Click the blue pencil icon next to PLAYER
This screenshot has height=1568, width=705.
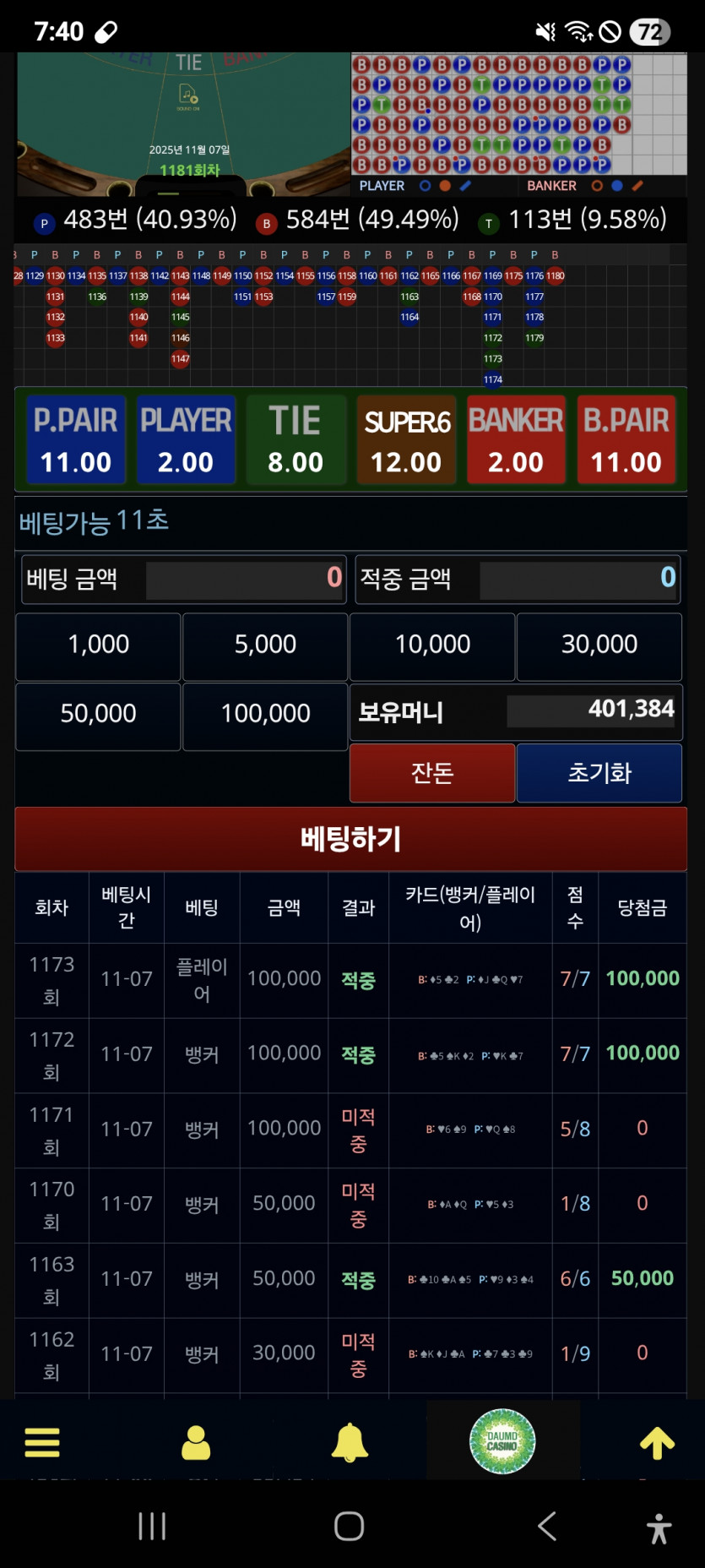464,186
